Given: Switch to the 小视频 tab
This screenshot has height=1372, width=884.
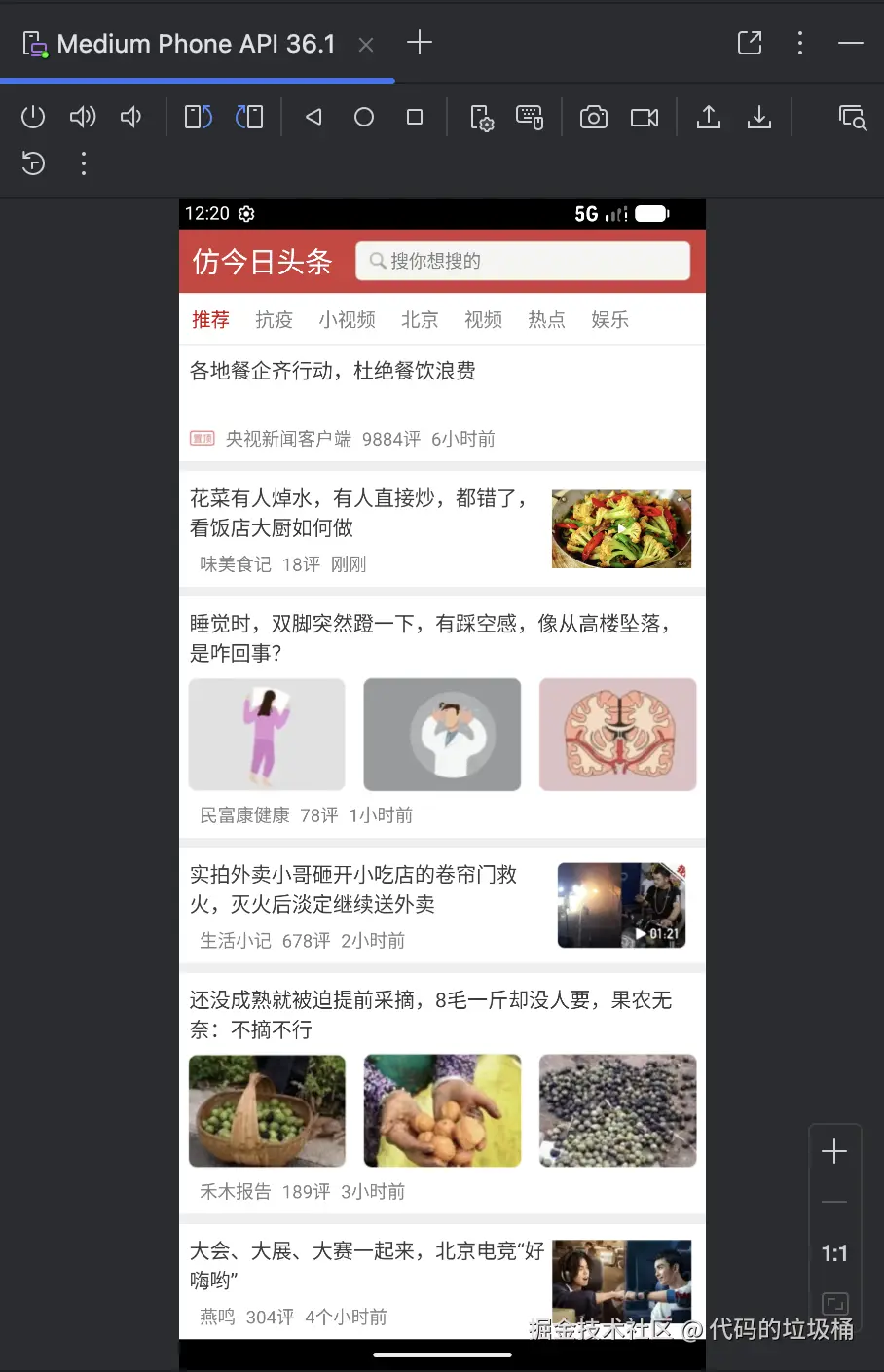Looking at the screenshot, I should click(x=347, y=319).
